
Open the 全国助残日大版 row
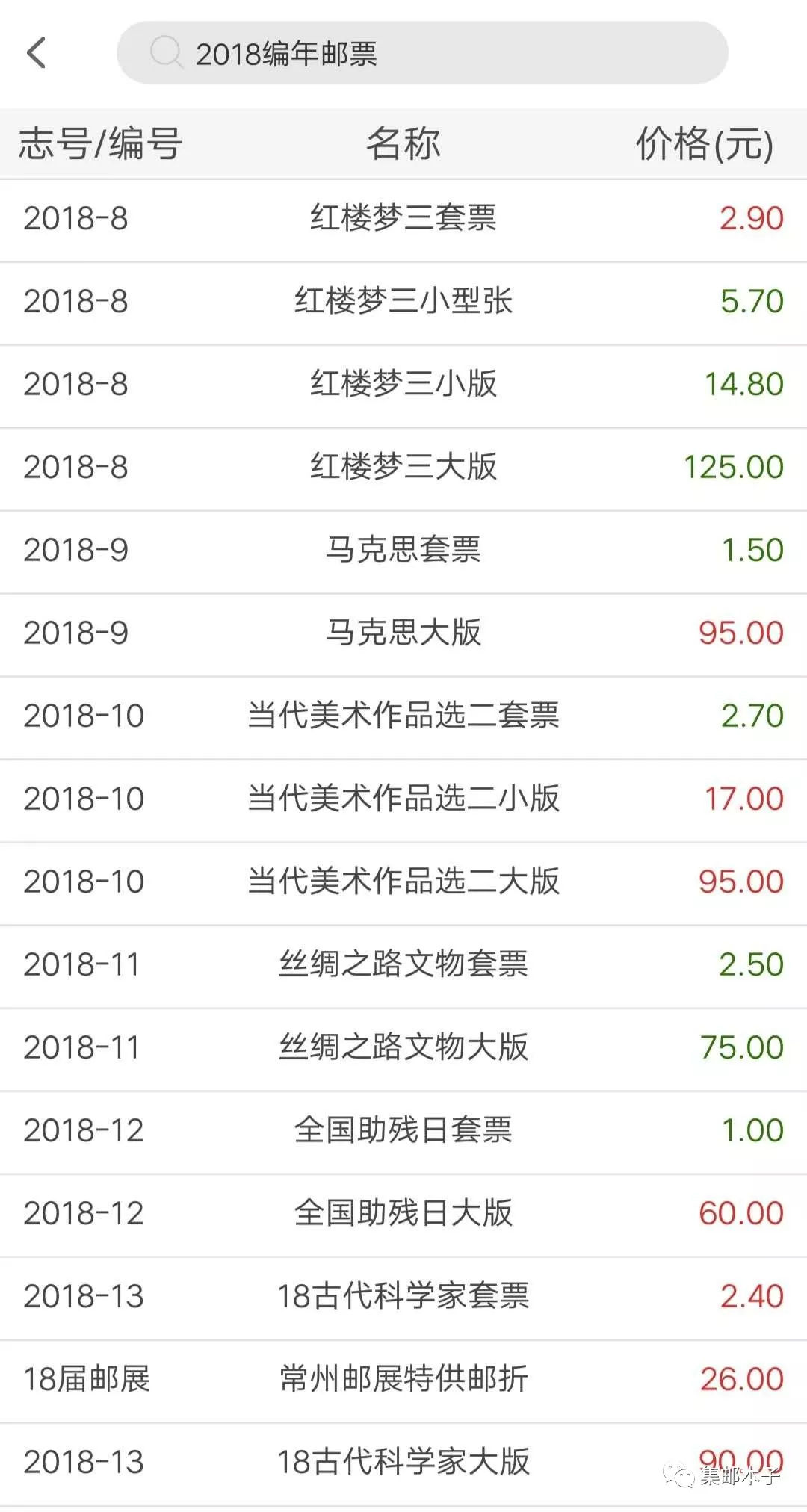click(x=403, y=1215)
